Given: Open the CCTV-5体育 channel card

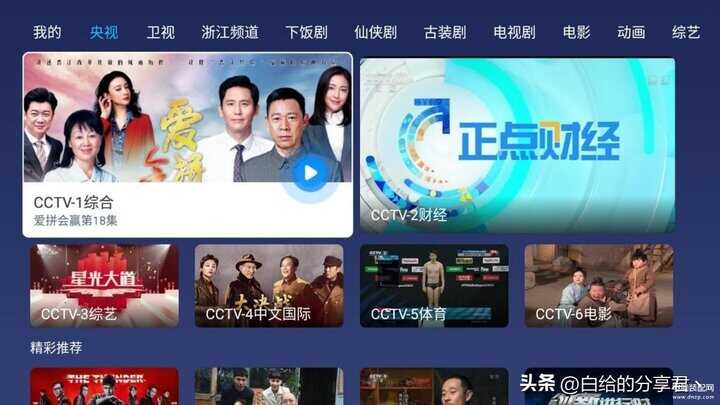Looking at the screenshot, I should click(434, 286).
